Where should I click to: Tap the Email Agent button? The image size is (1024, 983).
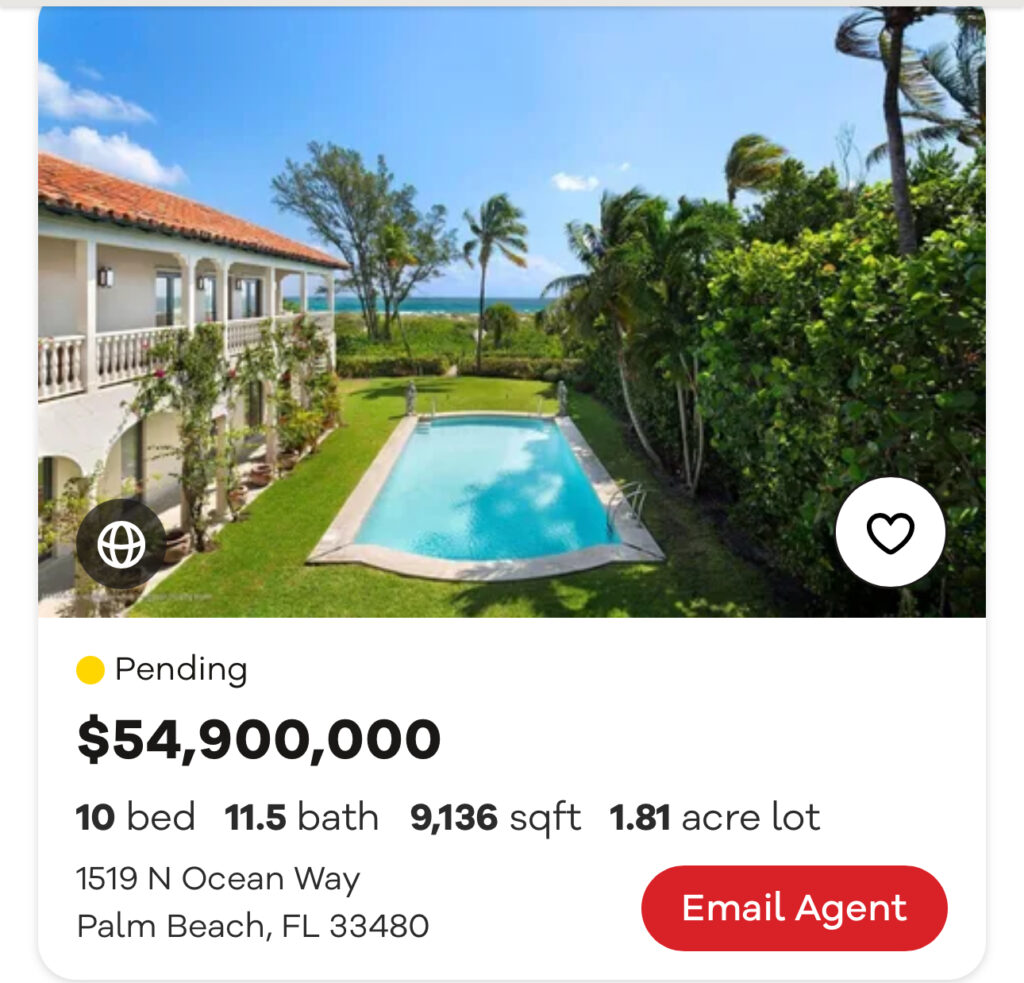pyautogui.click(x=794, y=908)
